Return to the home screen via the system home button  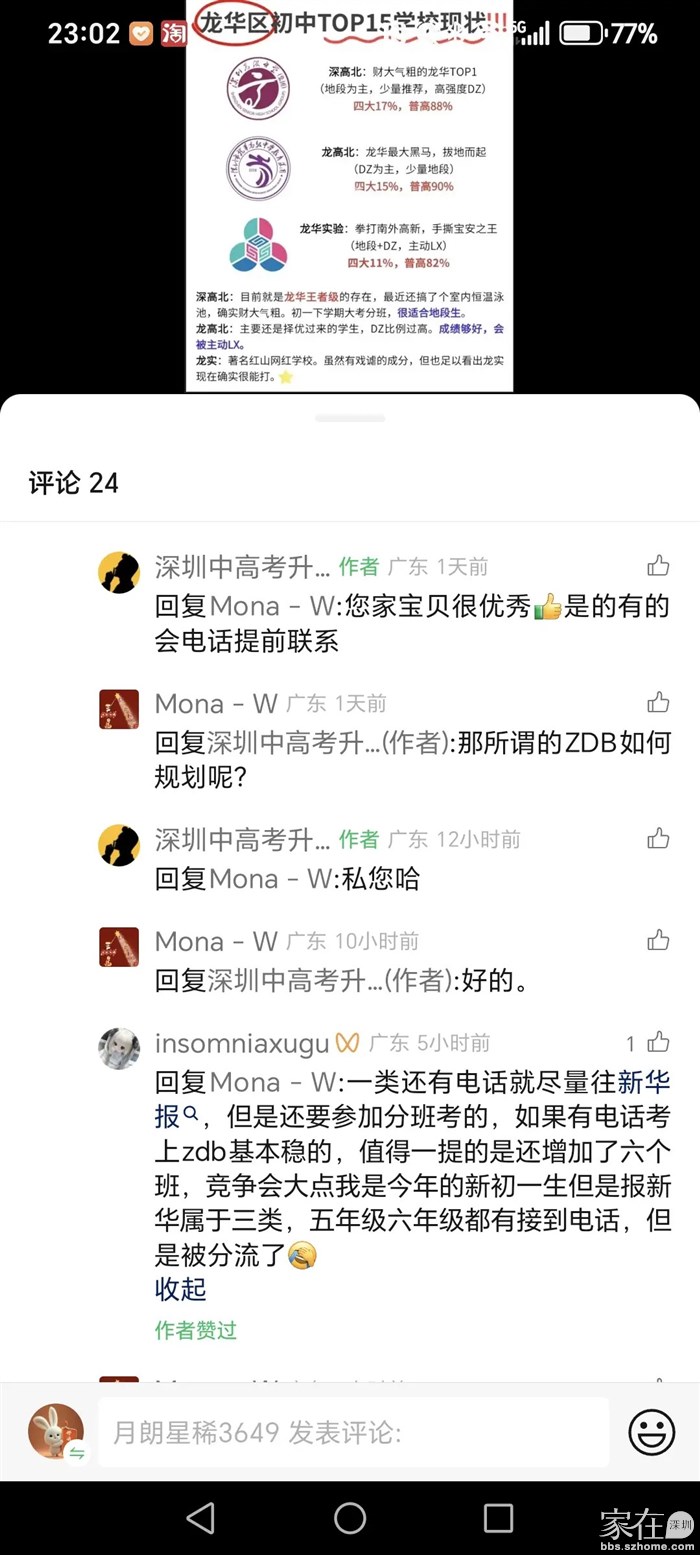(x=350, y=1517)
